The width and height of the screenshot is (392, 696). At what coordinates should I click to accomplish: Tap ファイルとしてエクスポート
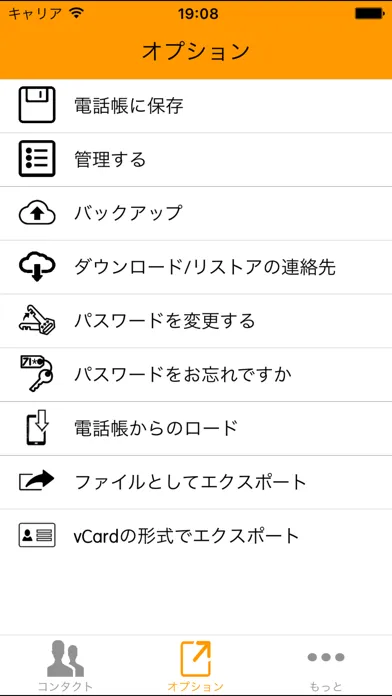(x=196, y=482)
